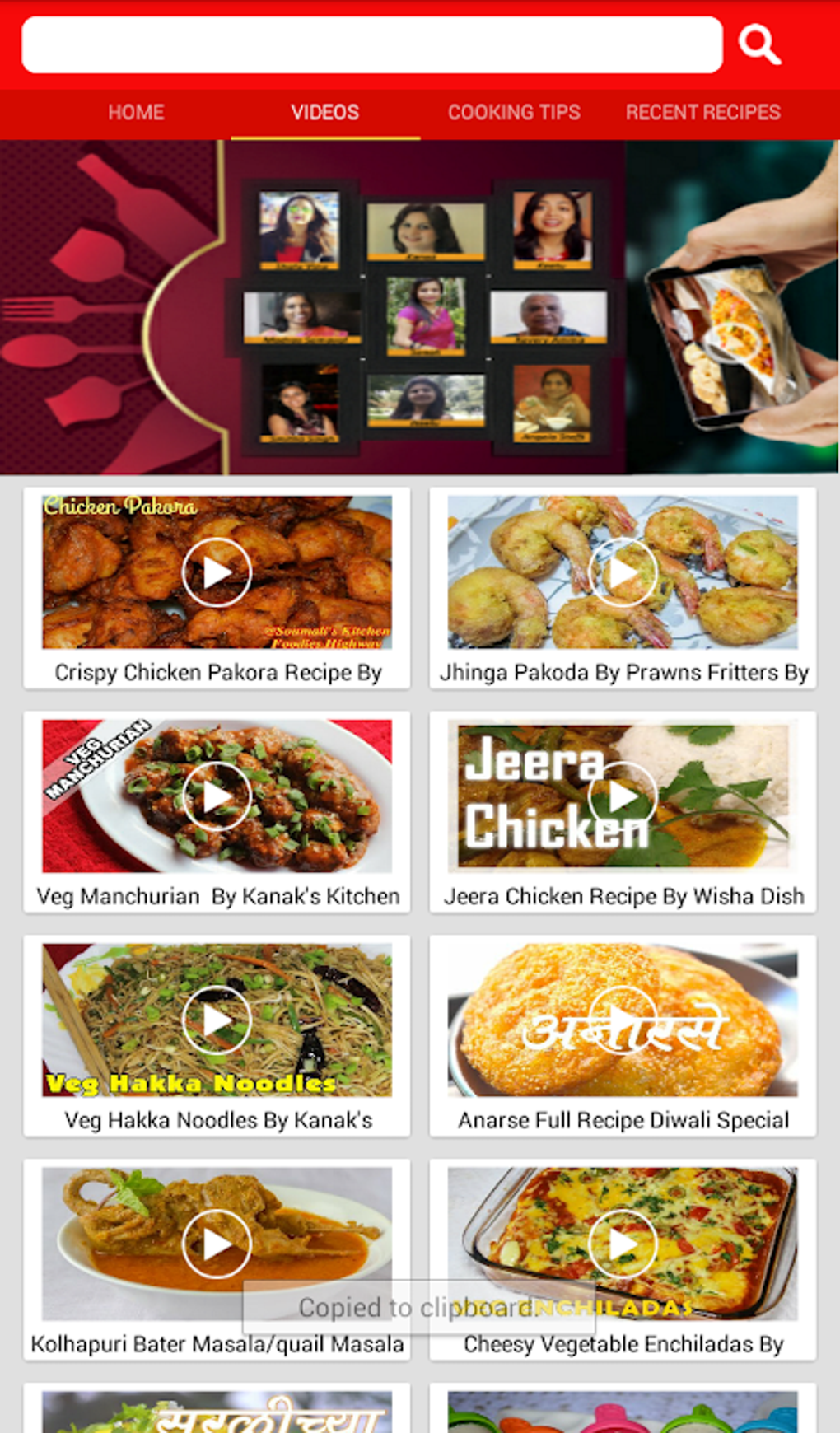Play the Kolhapuri Bater Masala video
Image resolution: width=840 pixels, height=1433 pixels.
(217, 1244)
